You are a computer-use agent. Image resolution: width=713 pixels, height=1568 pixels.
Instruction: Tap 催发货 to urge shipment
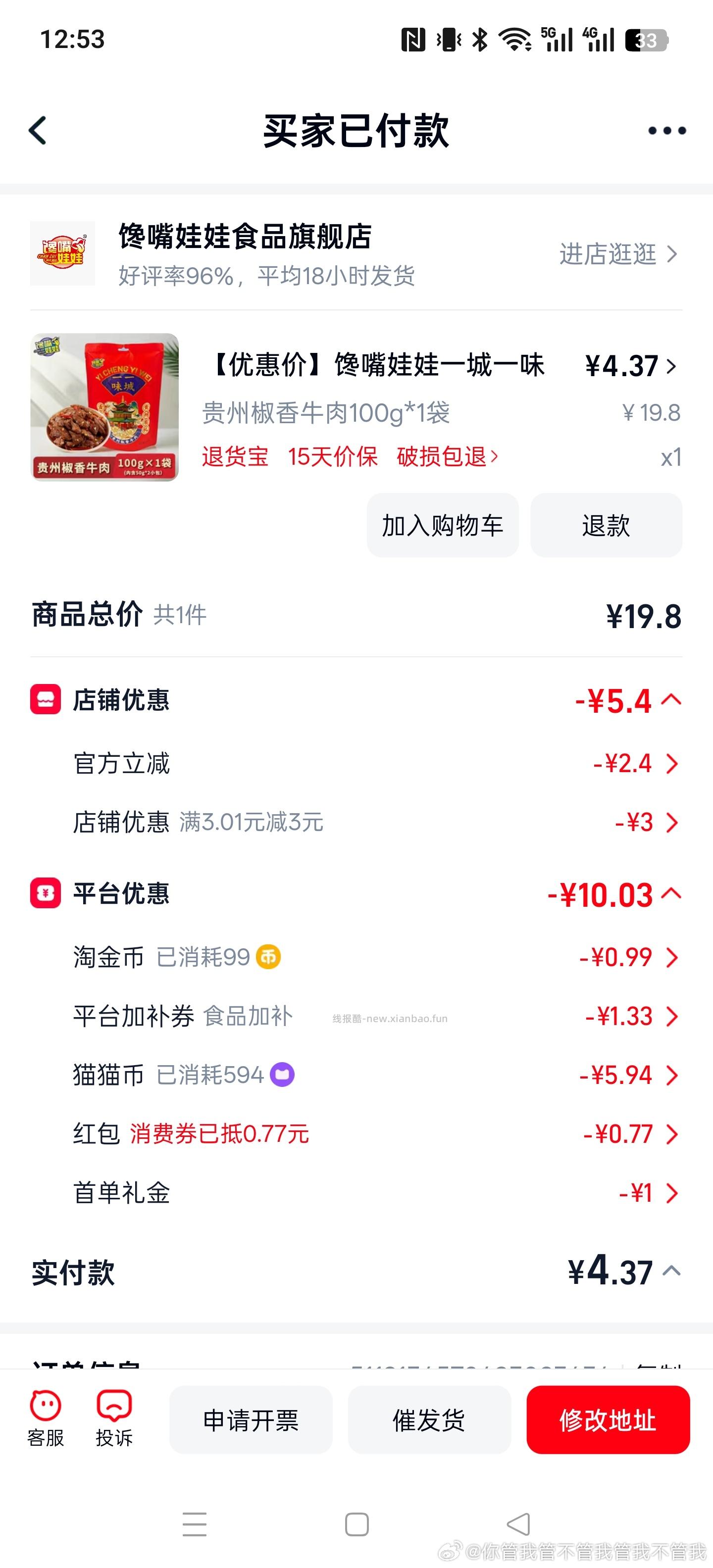429,1420
